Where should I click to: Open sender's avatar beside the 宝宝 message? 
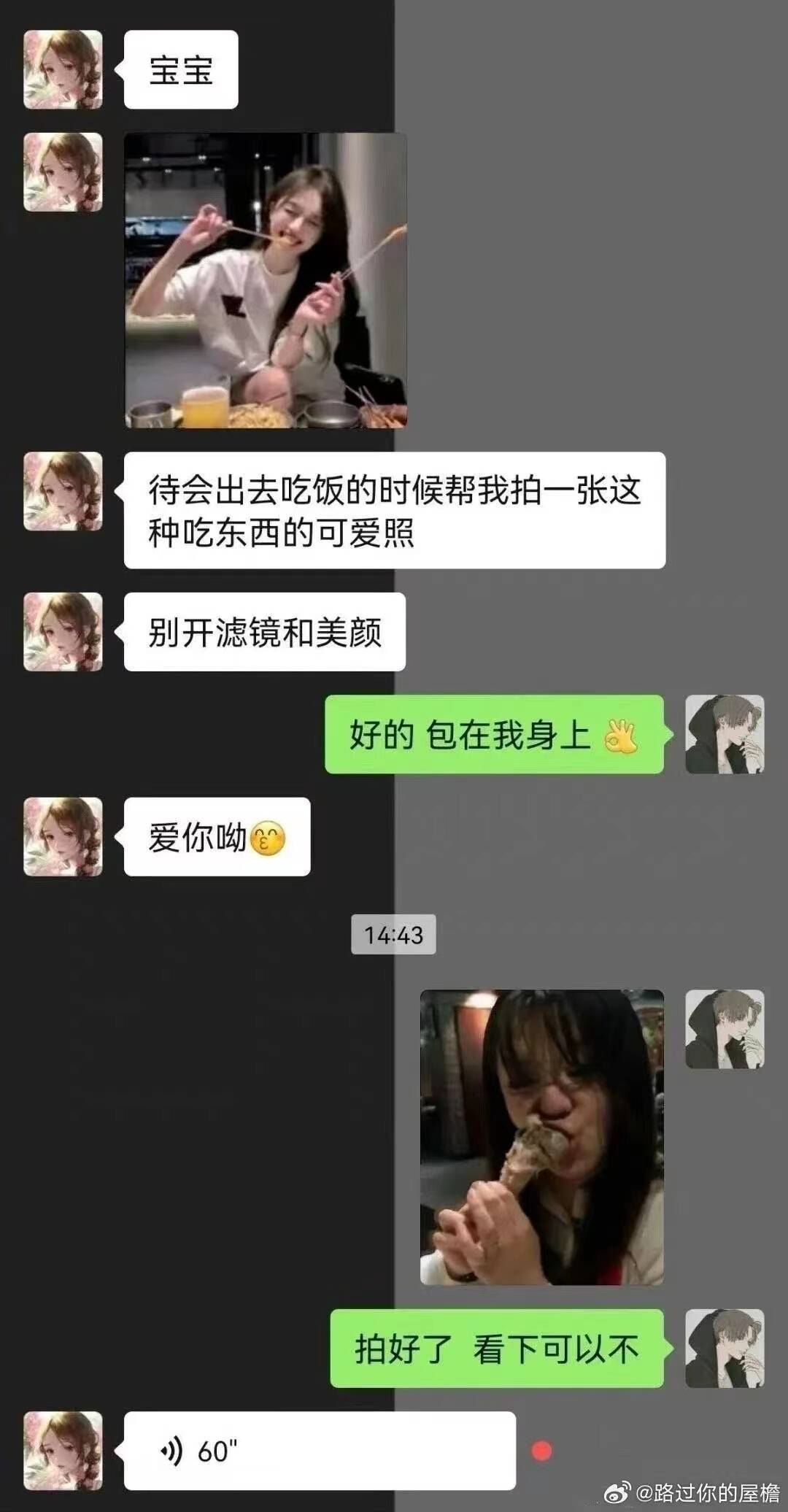63,70
